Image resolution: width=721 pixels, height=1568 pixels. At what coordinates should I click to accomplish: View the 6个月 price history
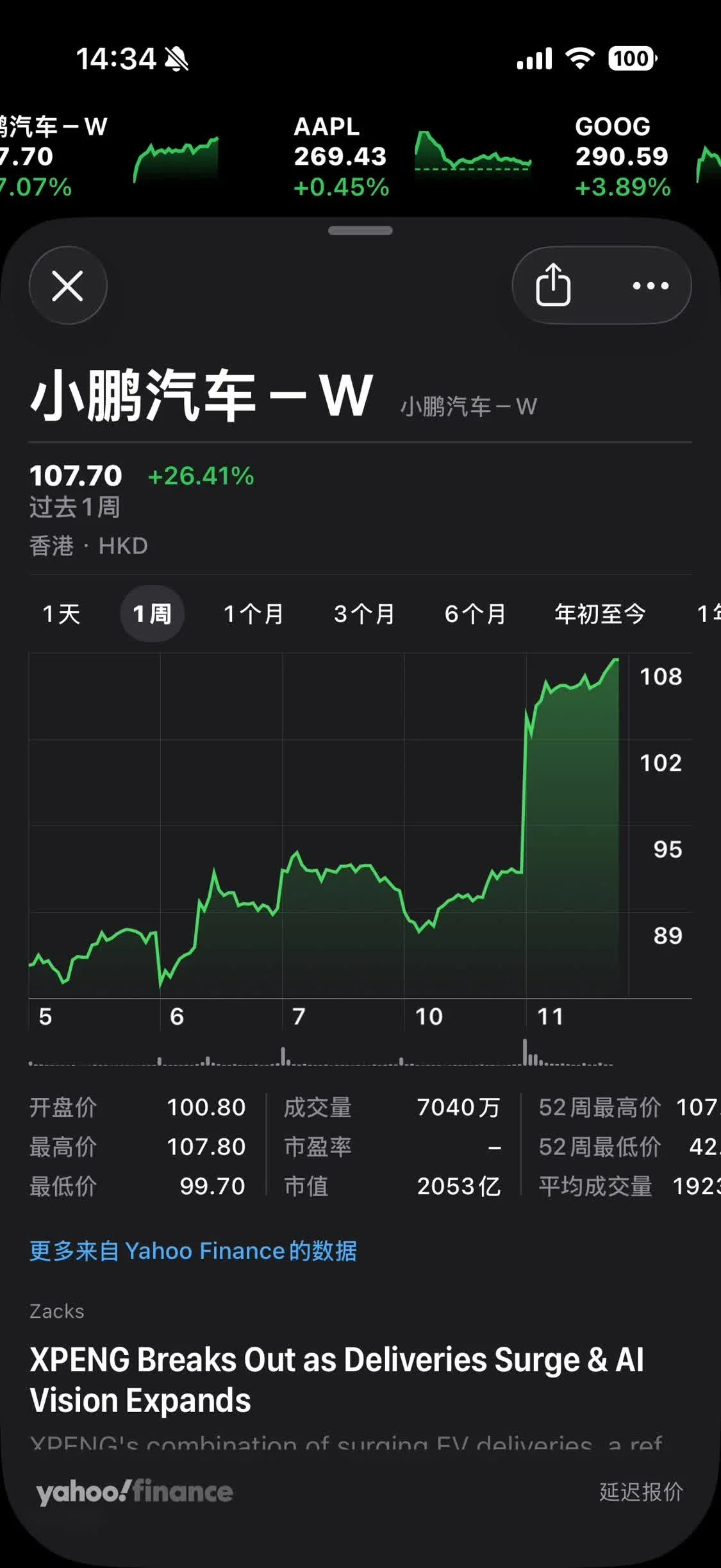pos(475,614)
